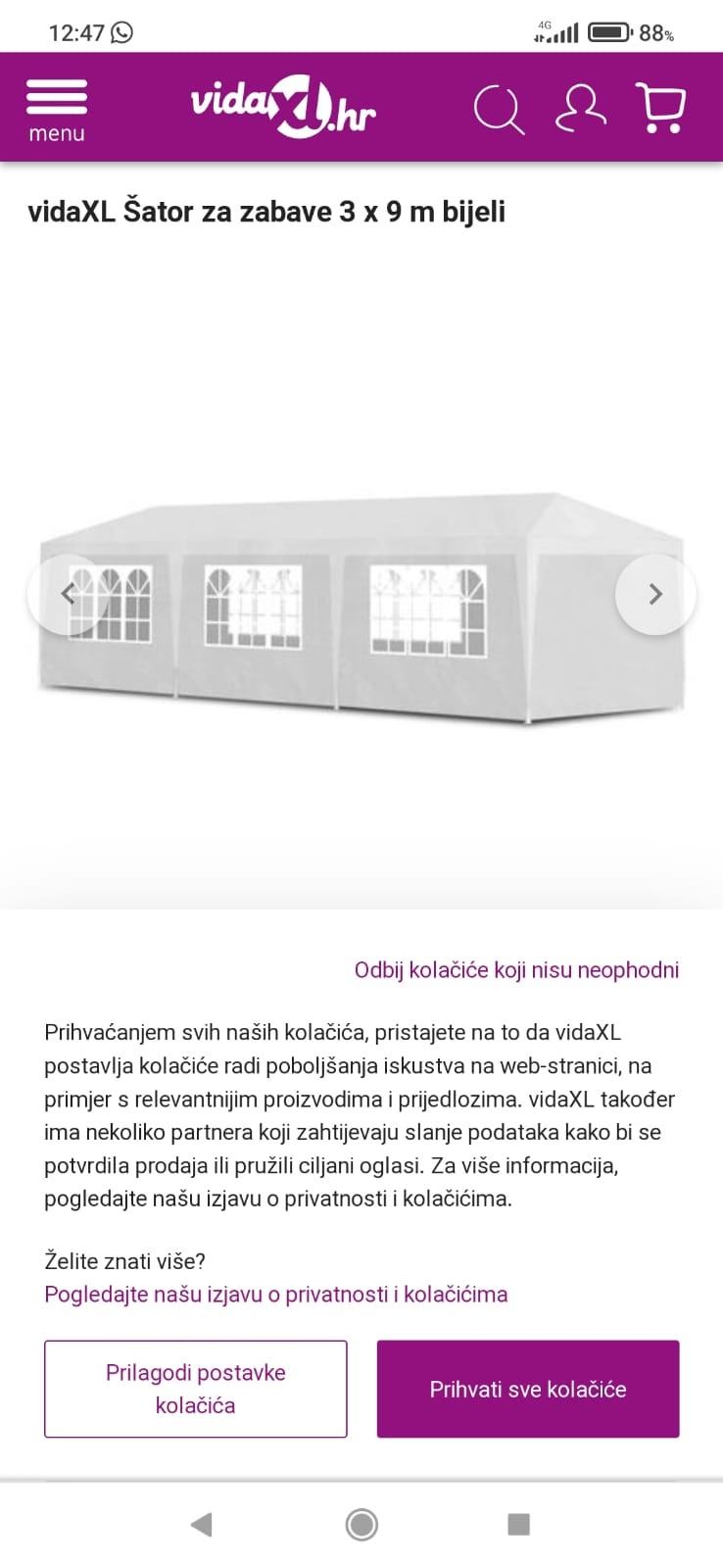Show the previous product image

point(69,593)
